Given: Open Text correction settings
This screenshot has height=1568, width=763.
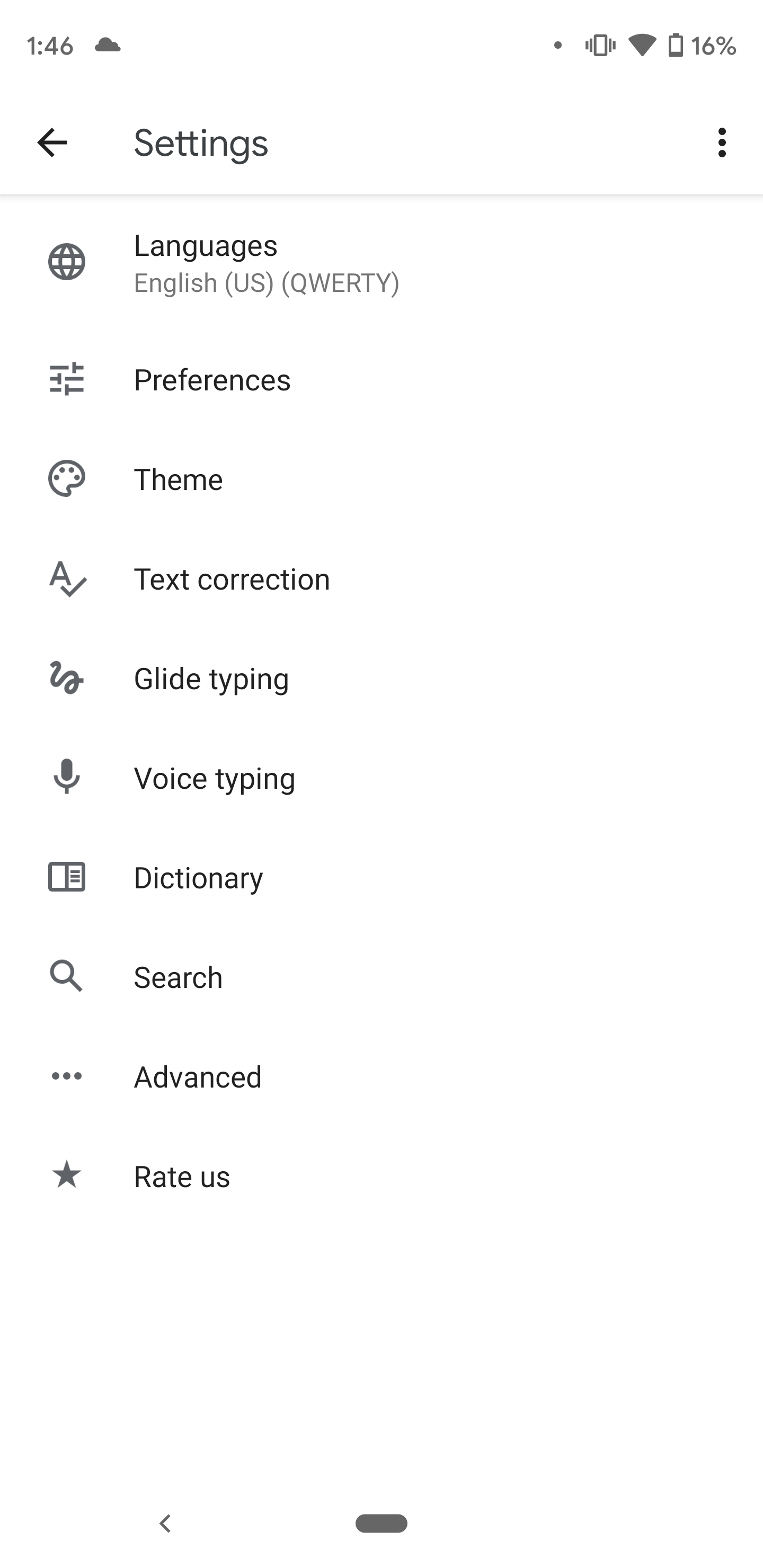Looking at the screenshot, I should pyautogui.click(x=381, y=579).
